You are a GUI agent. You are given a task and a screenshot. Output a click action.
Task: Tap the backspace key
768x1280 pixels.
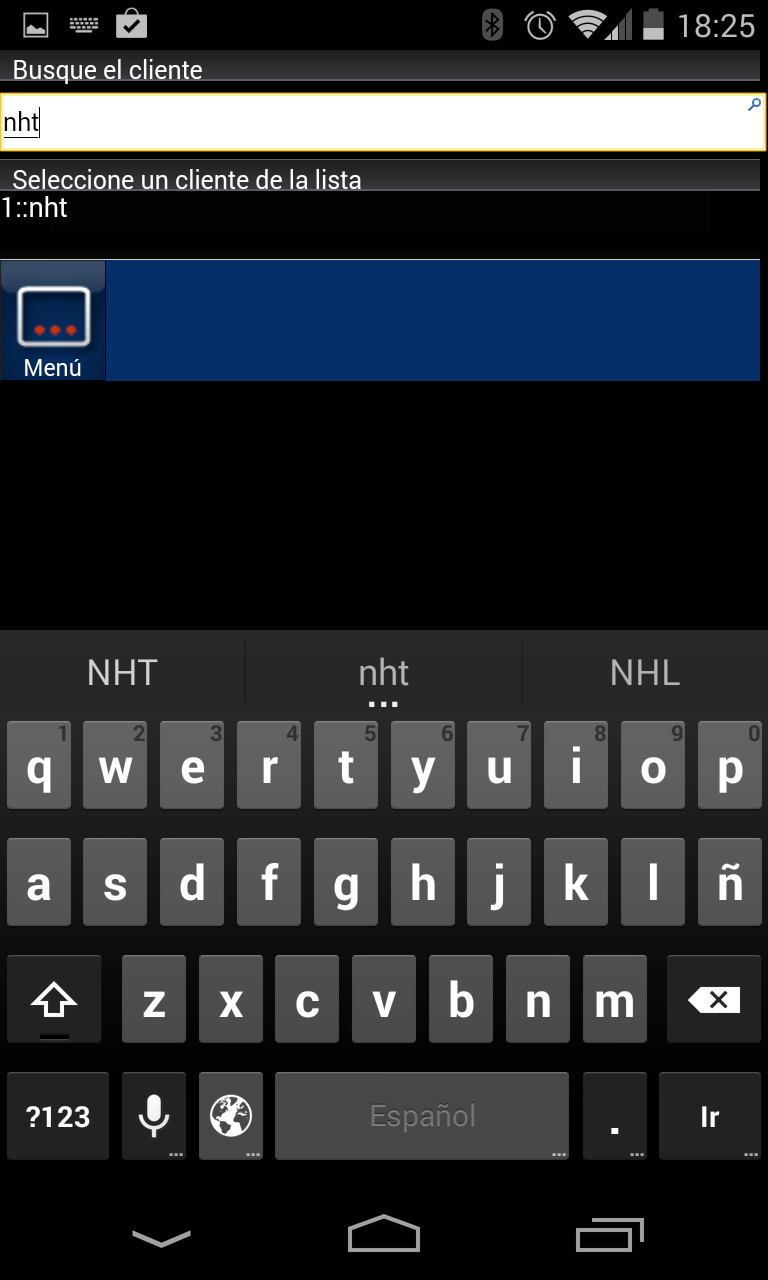coord(714,999)
